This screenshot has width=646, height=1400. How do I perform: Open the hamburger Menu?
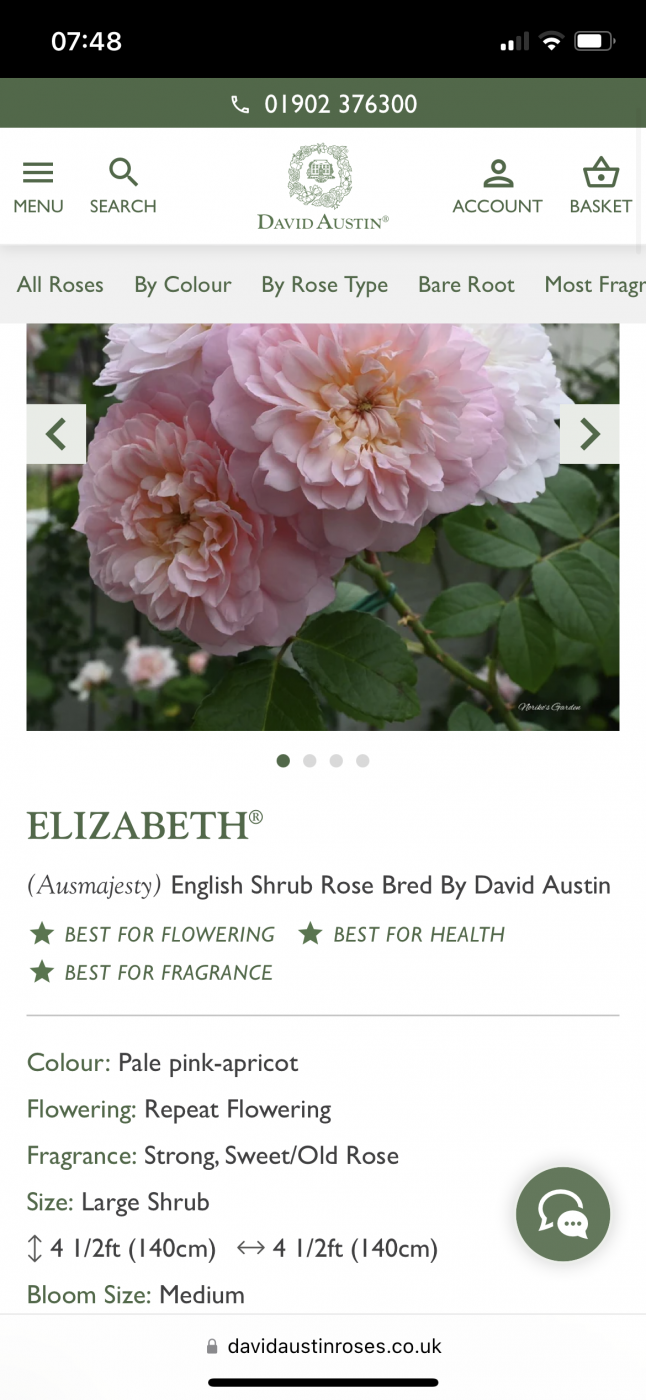pyautogui.click(x=38, y=187)
